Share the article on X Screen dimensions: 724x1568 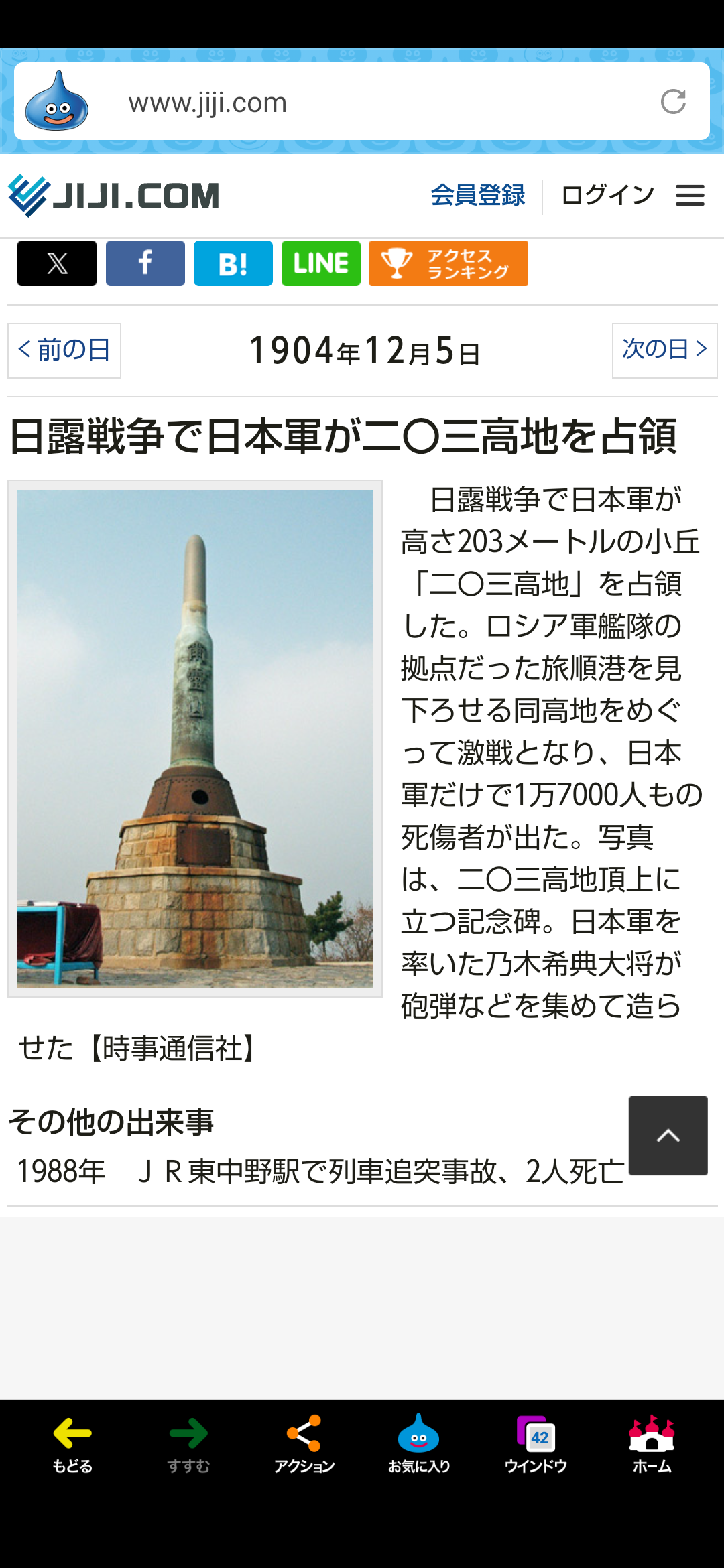pyautogui.click(x=57, y=263)
